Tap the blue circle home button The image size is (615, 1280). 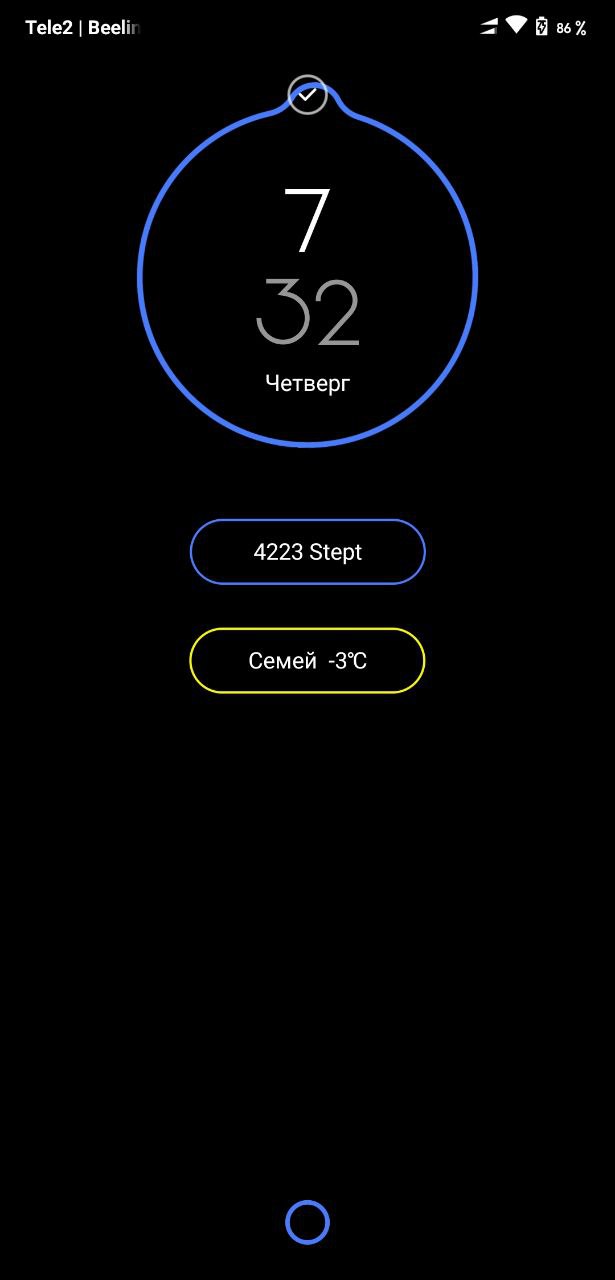(307, 1222)
